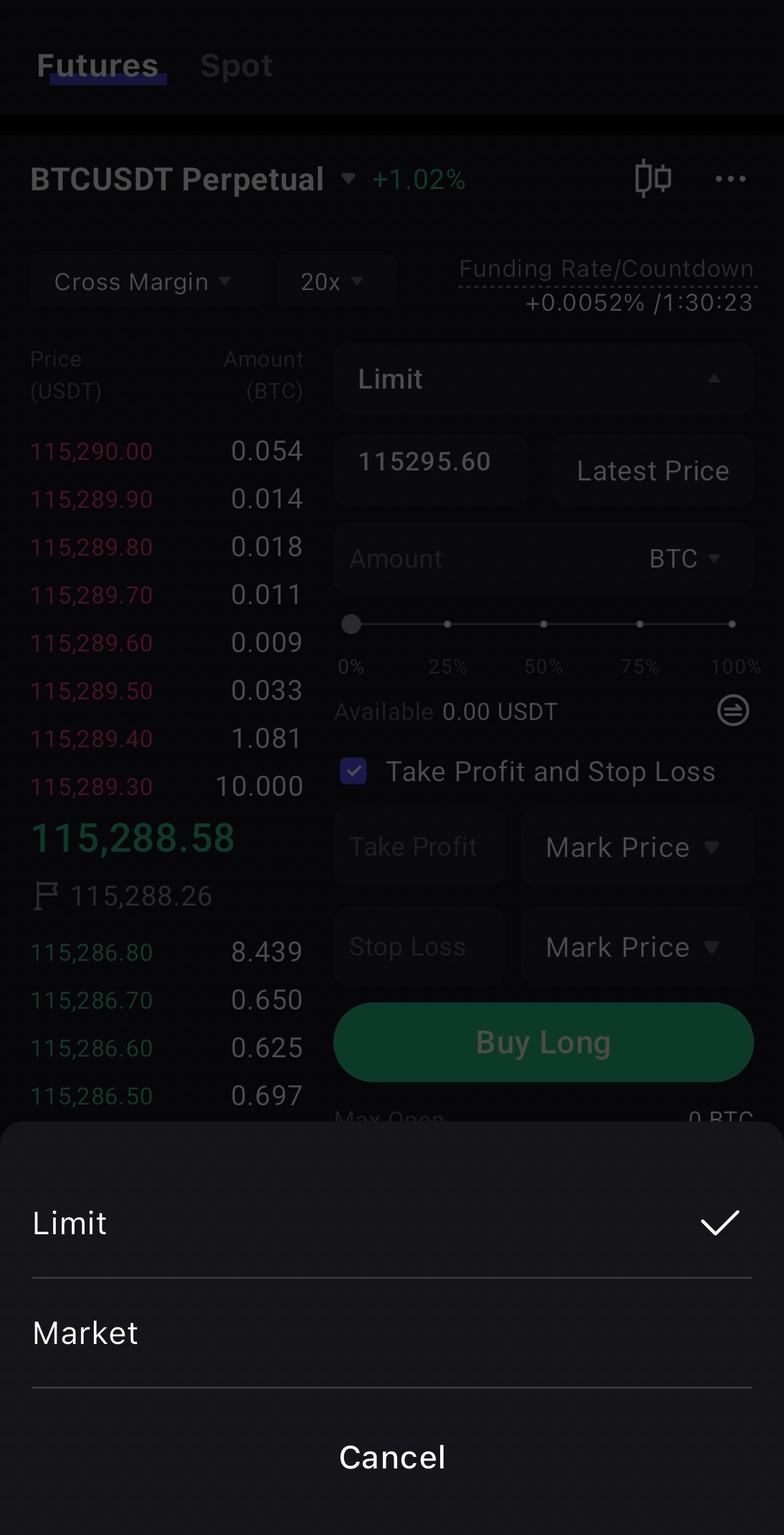Cancel the order type selection sheet

click(392, 1457)
